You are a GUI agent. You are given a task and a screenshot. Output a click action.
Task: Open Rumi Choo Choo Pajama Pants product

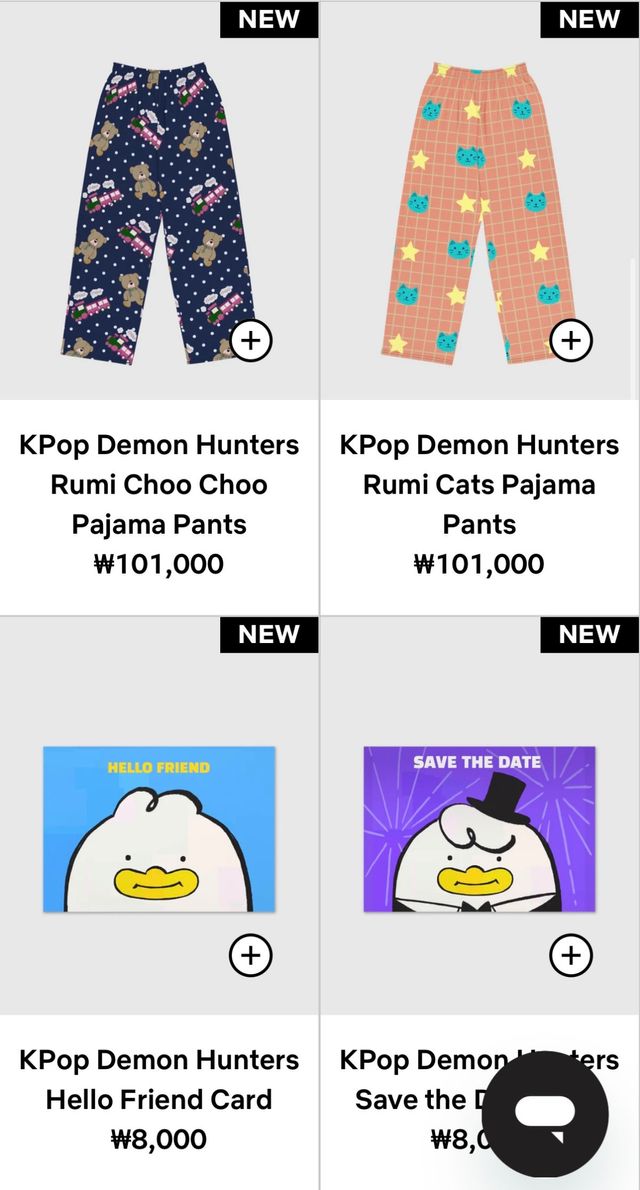click(159, 485)
